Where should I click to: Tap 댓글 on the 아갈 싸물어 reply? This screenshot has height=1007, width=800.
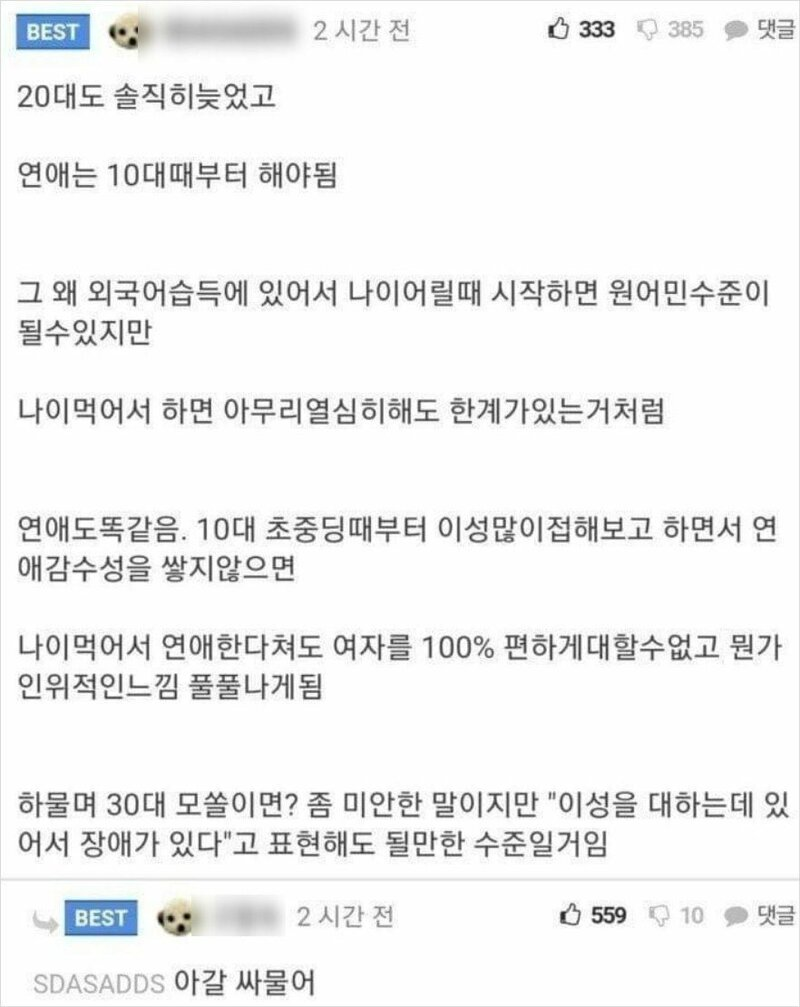coord(761,915)
